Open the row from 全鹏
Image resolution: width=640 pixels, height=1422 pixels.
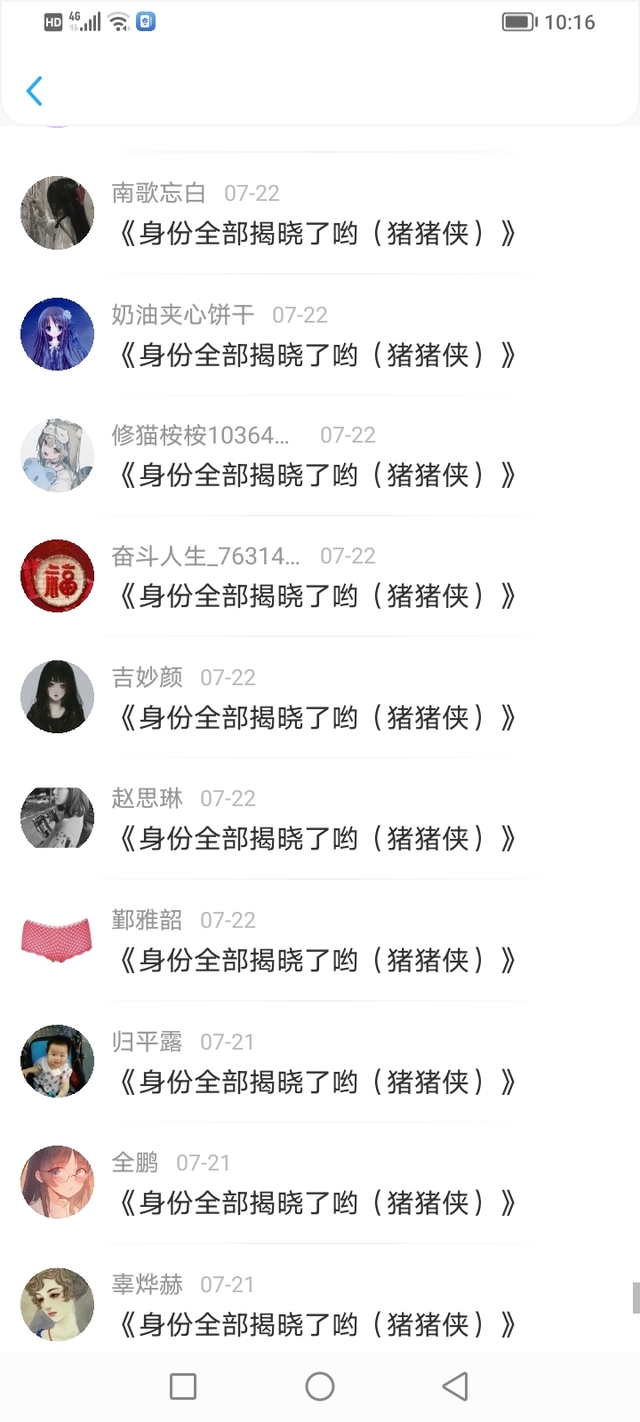[x=320, y=1182]
